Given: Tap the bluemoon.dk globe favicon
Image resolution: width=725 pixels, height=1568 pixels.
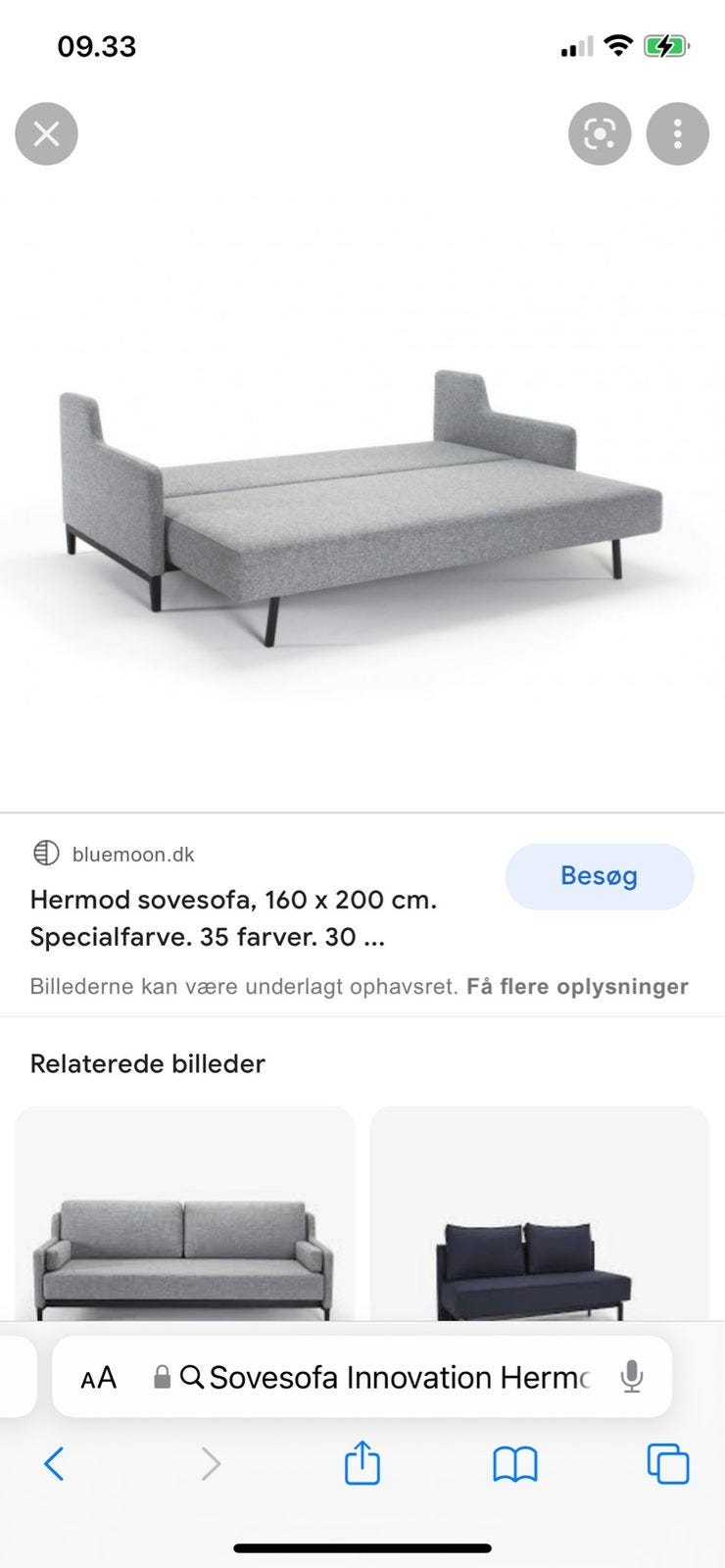Looking at the screenshot, I should (45, 853).
